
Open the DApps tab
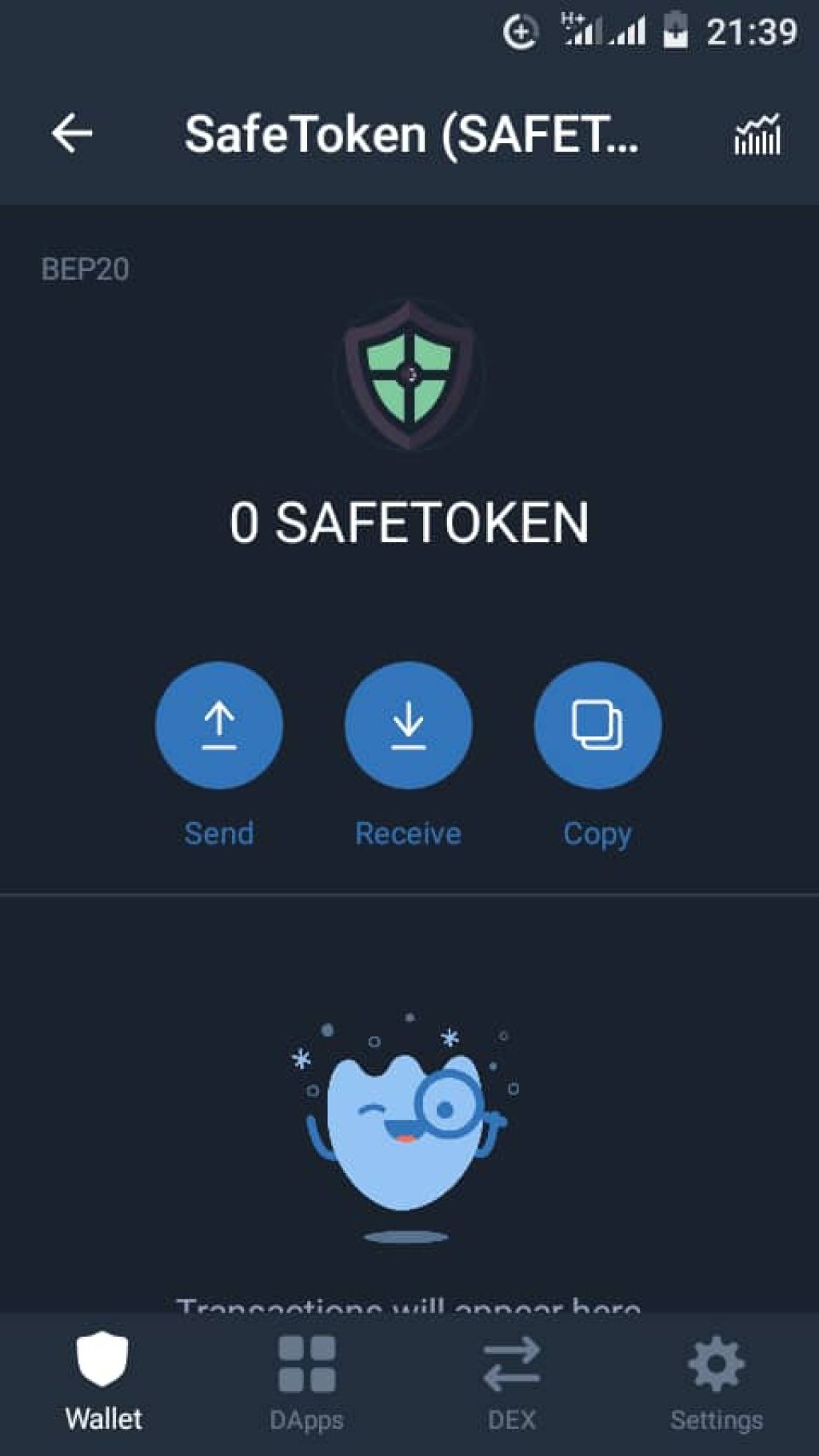point(306,1381)
